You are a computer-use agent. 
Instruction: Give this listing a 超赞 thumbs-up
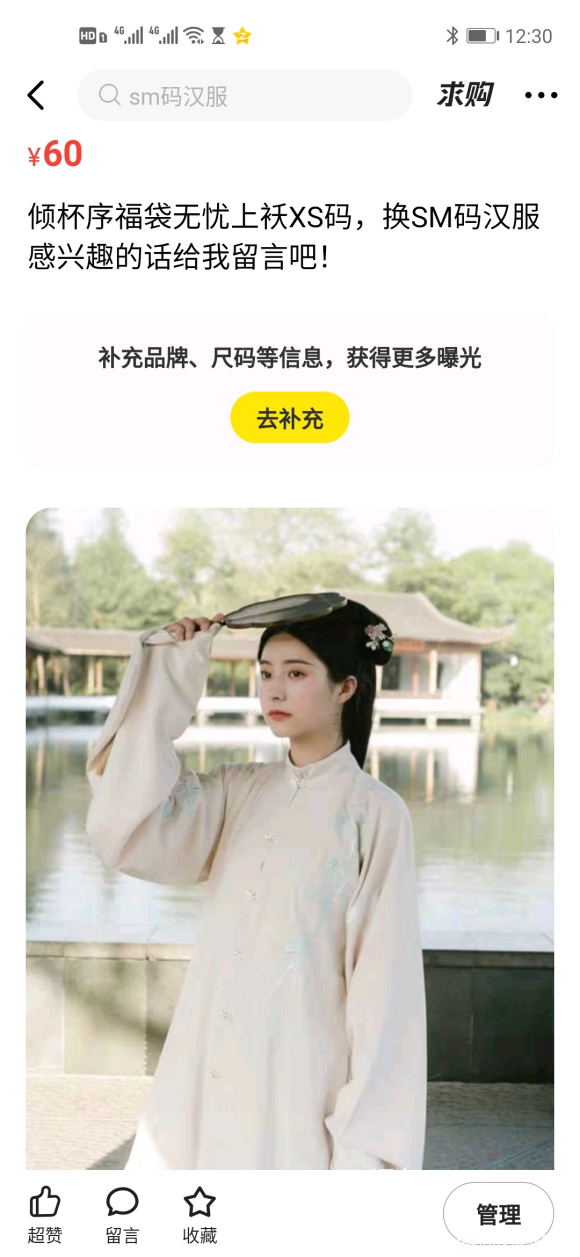point(44,1215)
